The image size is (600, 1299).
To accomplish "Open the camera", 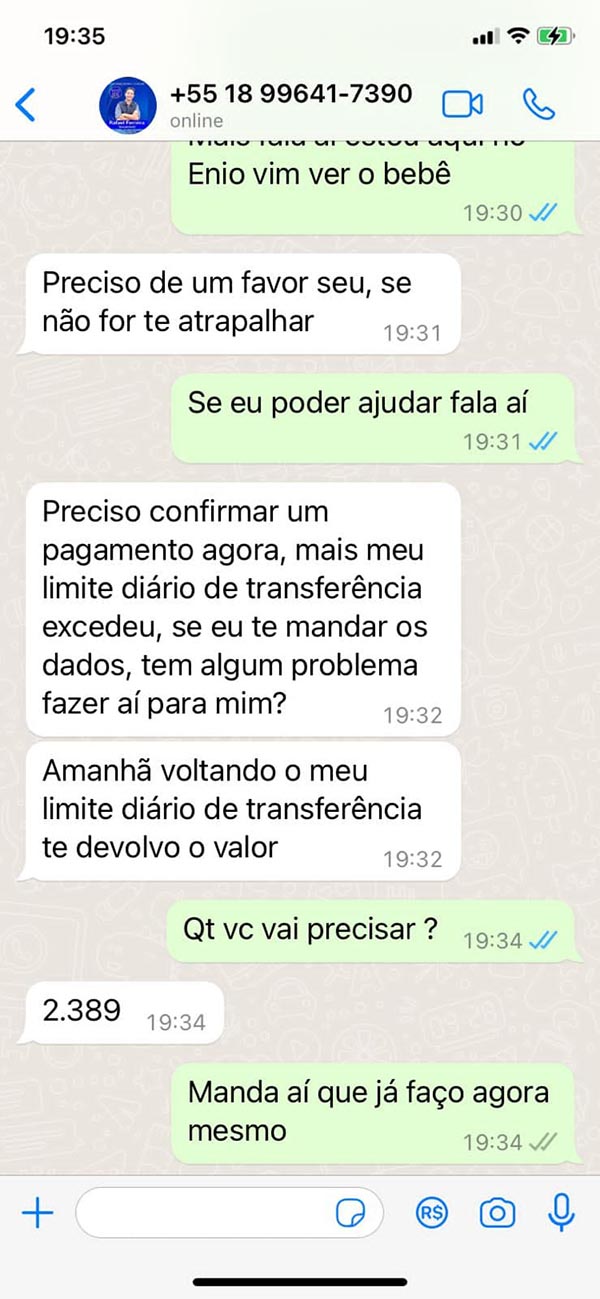I will coord(497,1213).
